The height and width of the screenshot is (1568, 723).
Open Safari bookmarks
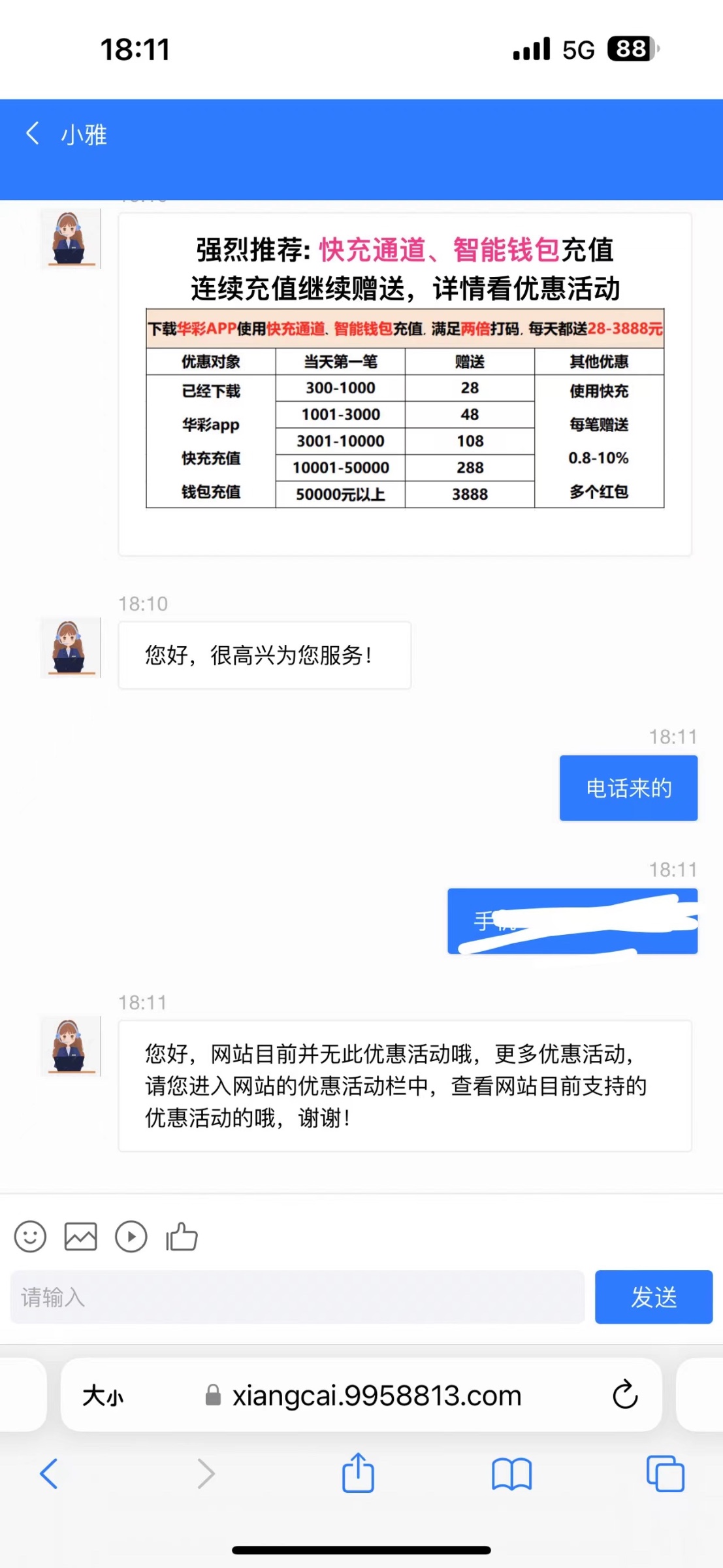coord(511,1474)
